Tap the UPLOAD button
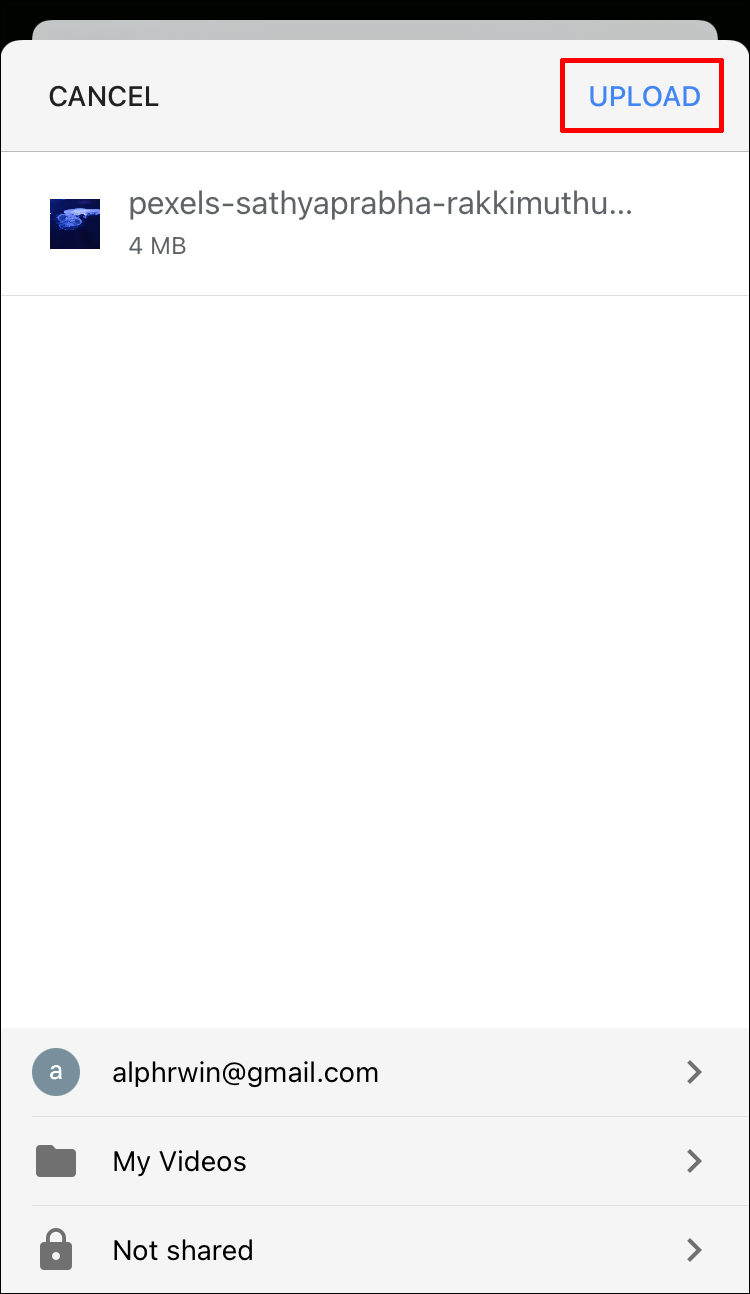750x1294 pixels. [x=643, y=96]
